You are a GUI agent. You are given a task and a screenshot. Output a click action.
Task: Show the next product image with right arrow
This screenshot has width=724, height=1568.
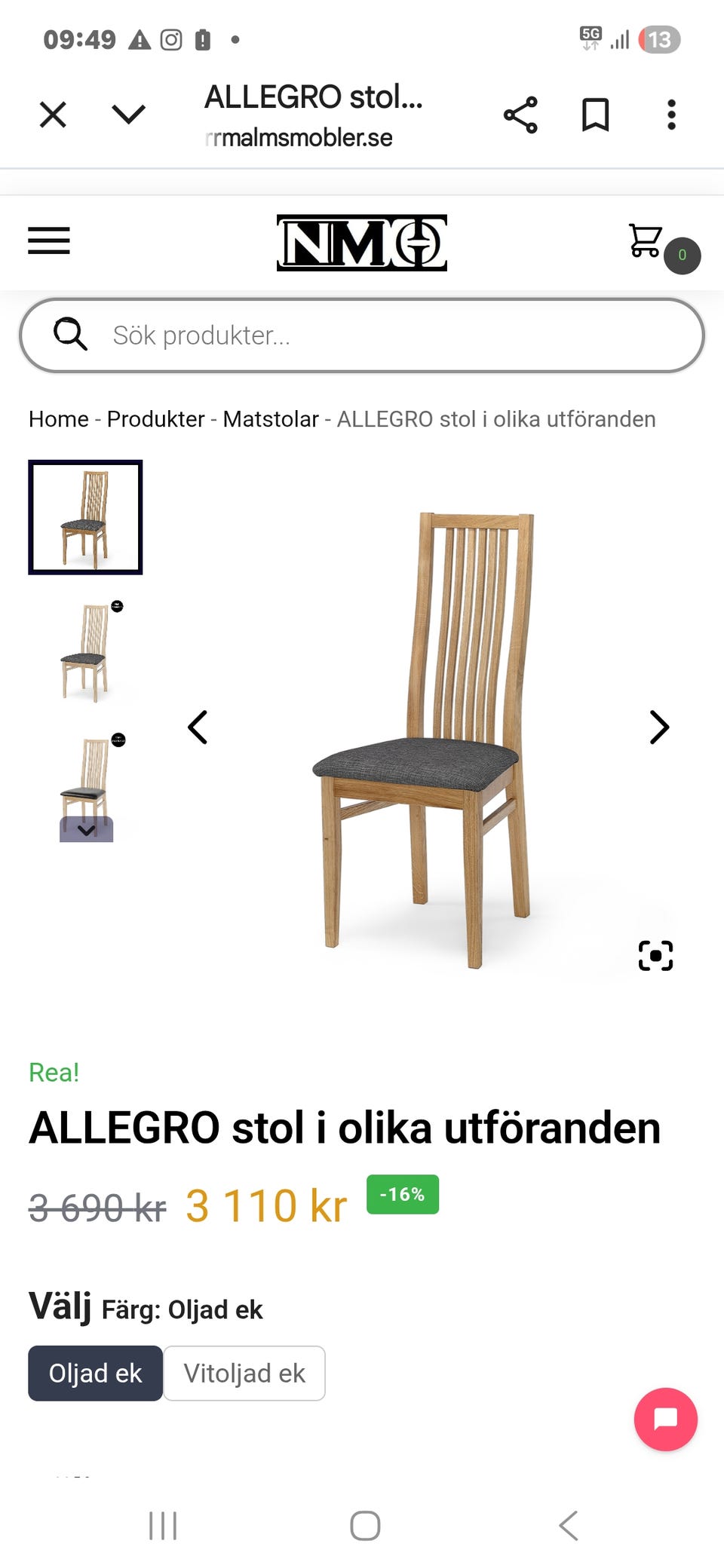coord(658,727)
